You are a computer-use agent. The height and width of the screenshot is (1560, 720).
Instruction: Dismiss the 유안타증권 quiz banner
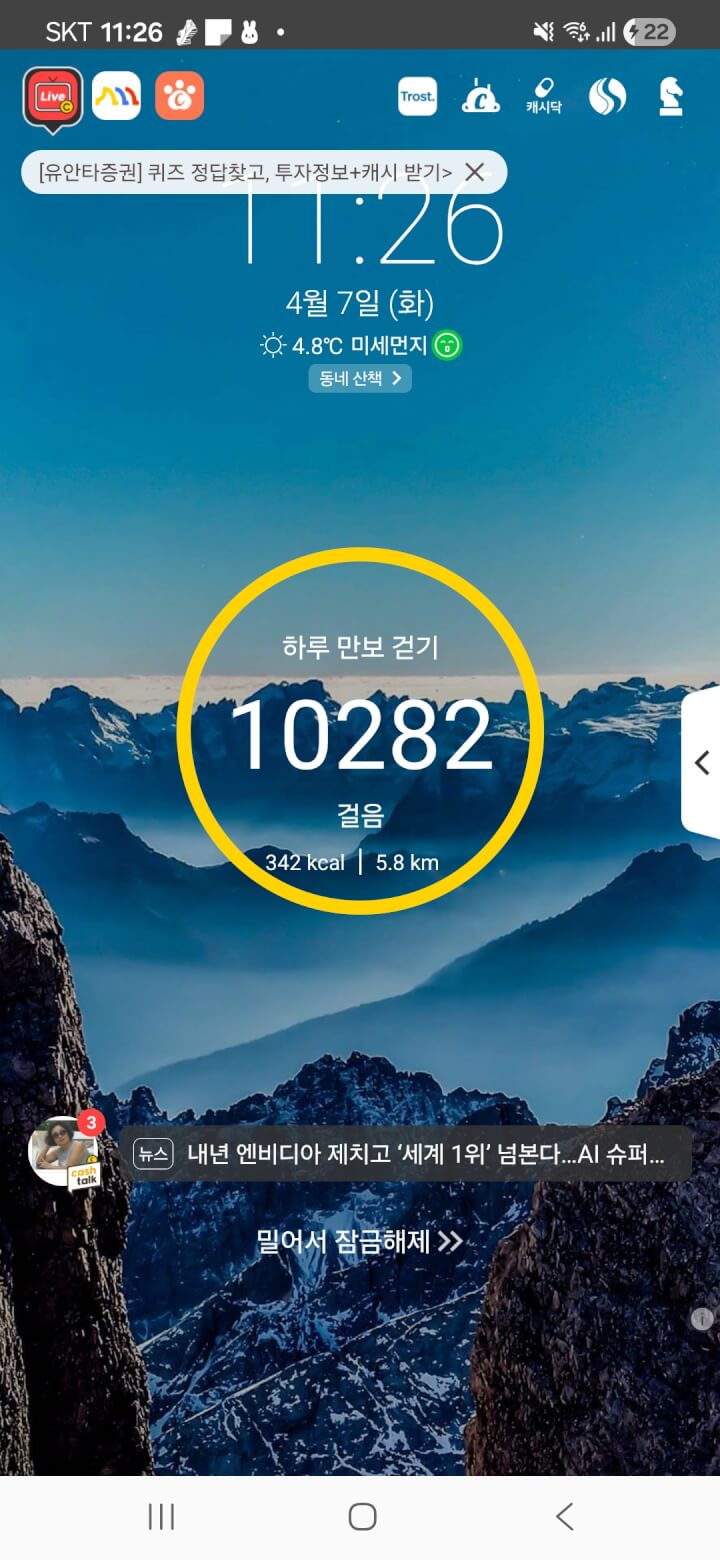click(475, 172)
